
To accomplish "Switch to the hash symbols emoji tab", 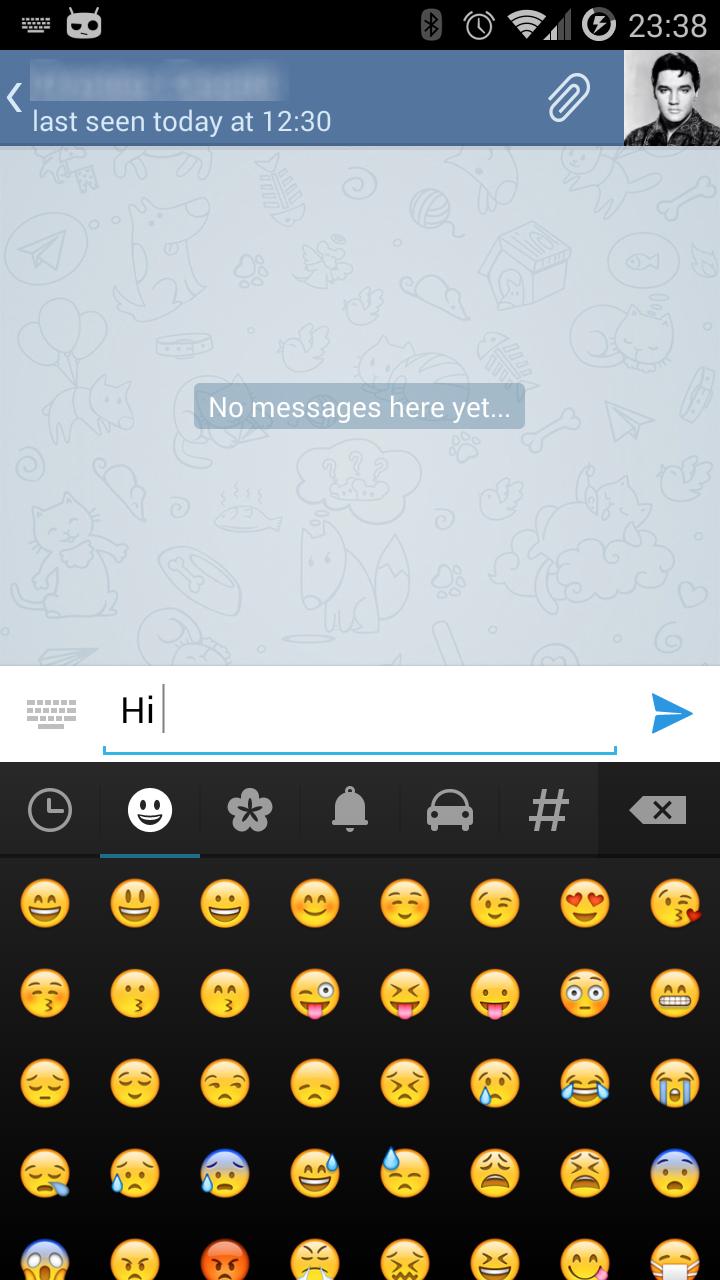I will click(549, 810).
